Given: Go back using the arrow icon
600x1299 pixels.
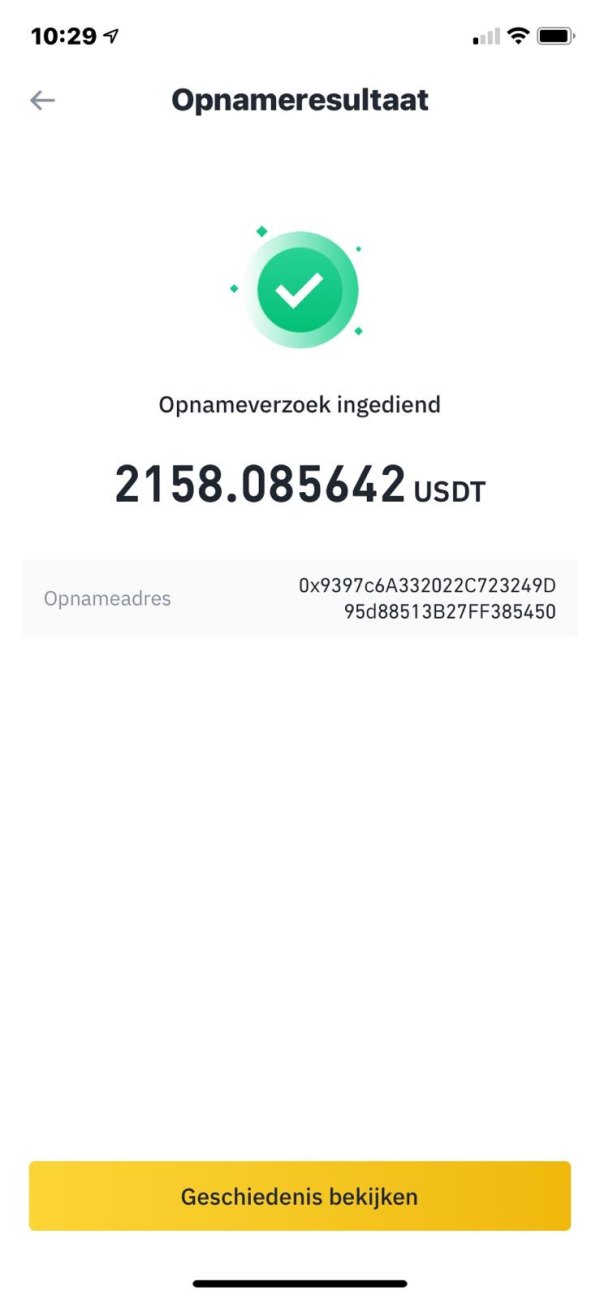Looking at the screenshot, I should 42,100.
